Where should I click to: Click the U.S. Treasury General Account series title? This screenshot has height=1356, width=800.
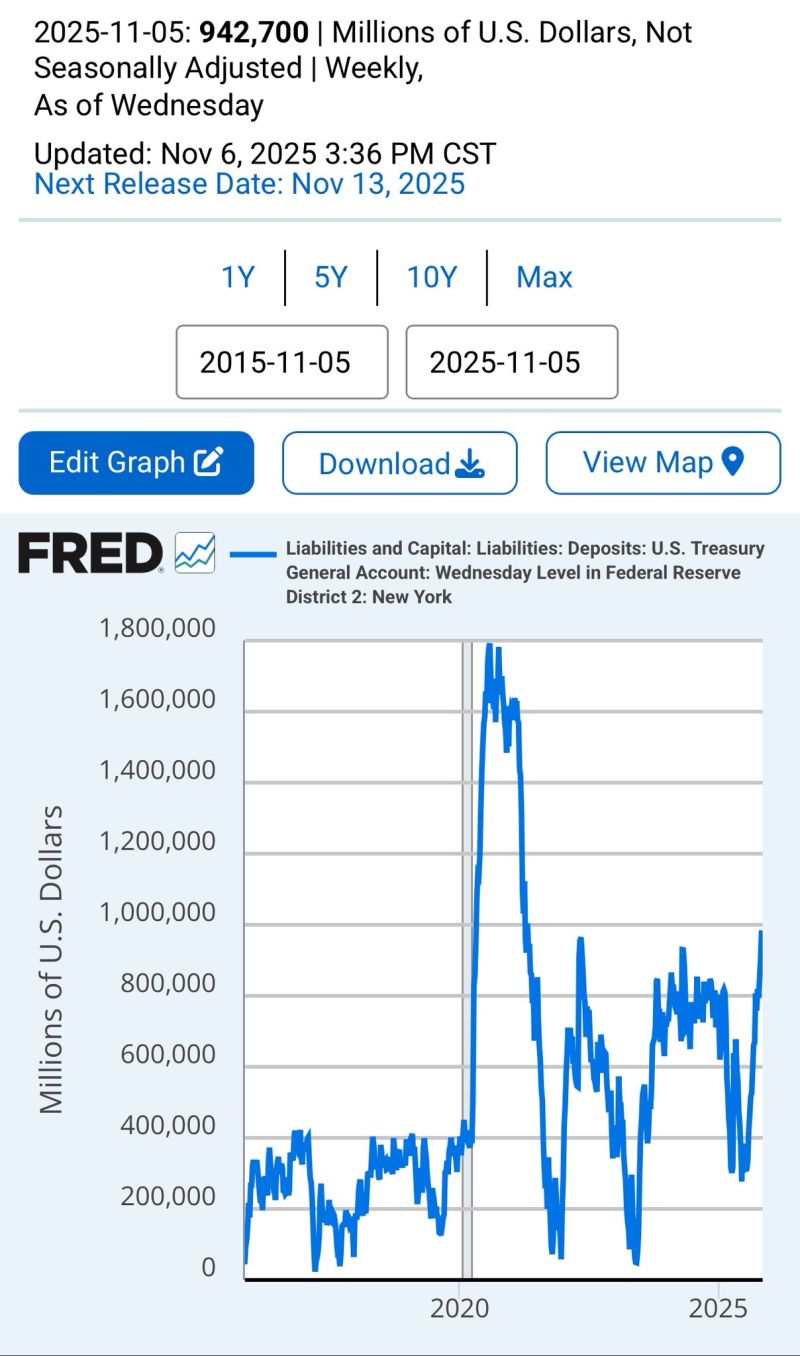pos(525,572)
